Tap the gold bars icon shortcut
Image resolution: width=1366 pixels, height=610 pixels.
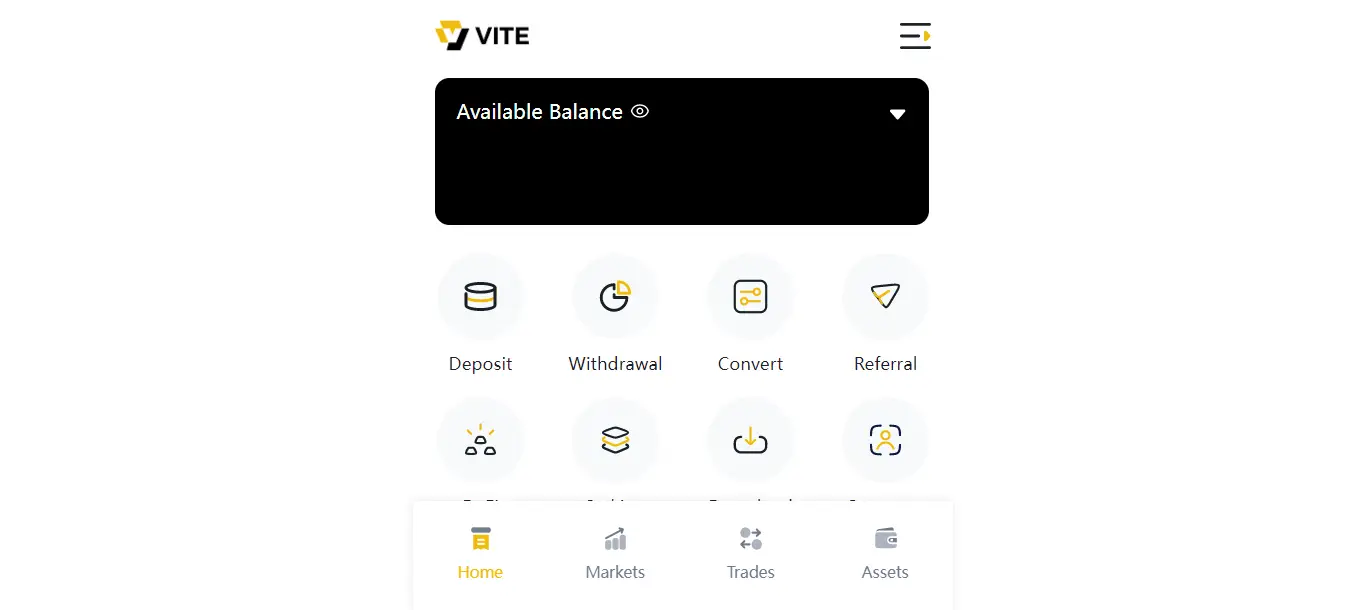480,441
